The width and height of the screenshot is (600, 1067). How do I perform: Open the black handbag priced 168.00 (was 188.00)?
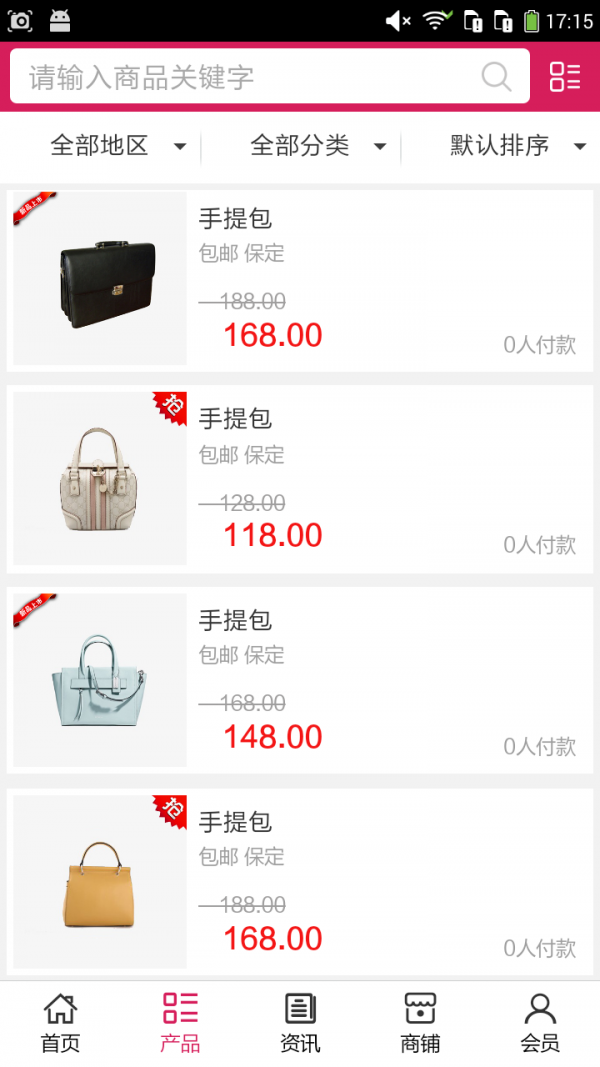point(300,278)
